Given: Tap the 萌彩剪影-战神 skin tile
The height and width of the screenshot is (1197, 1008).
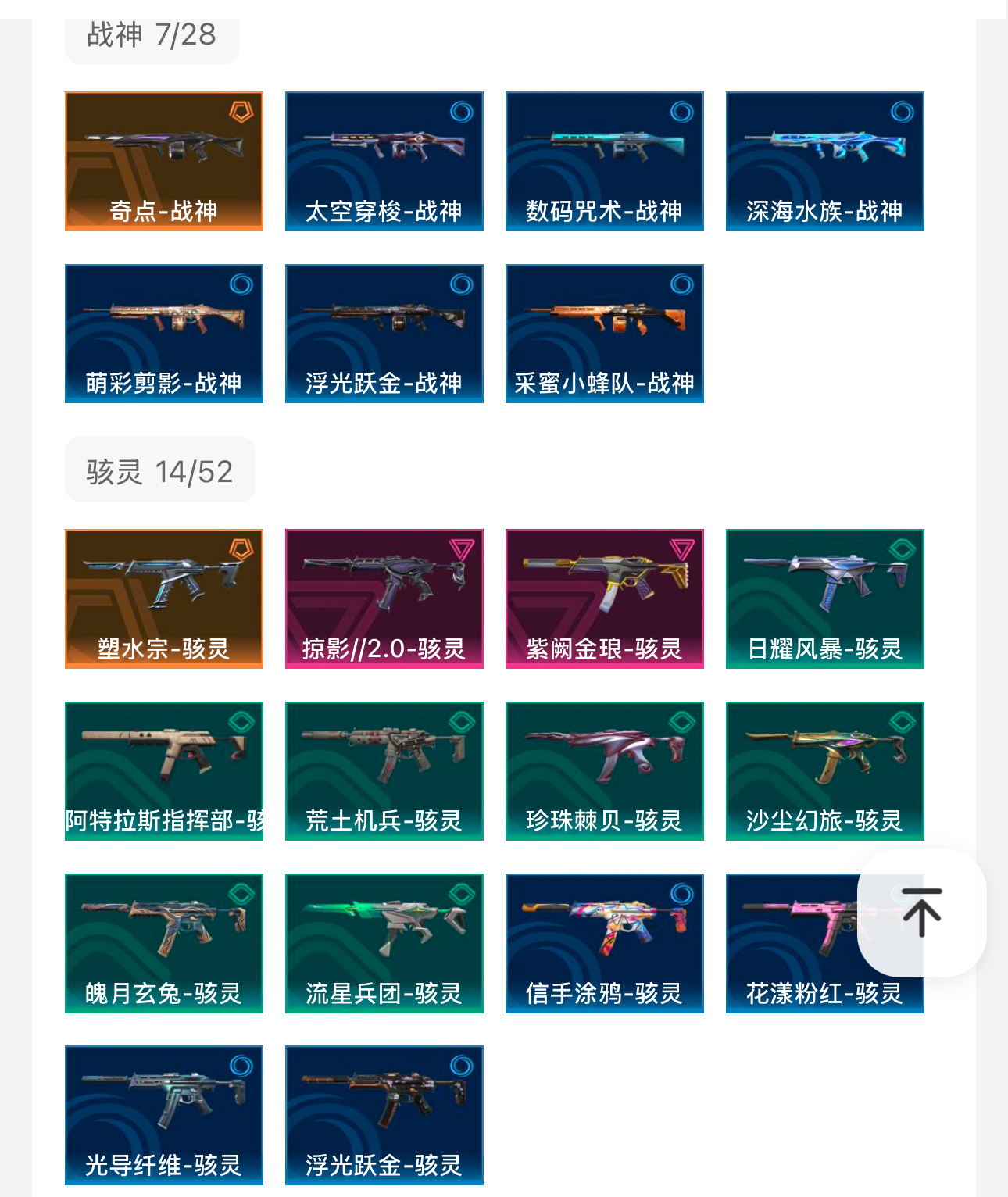Looking at the screenshot, I should click(x=164, y=334).
